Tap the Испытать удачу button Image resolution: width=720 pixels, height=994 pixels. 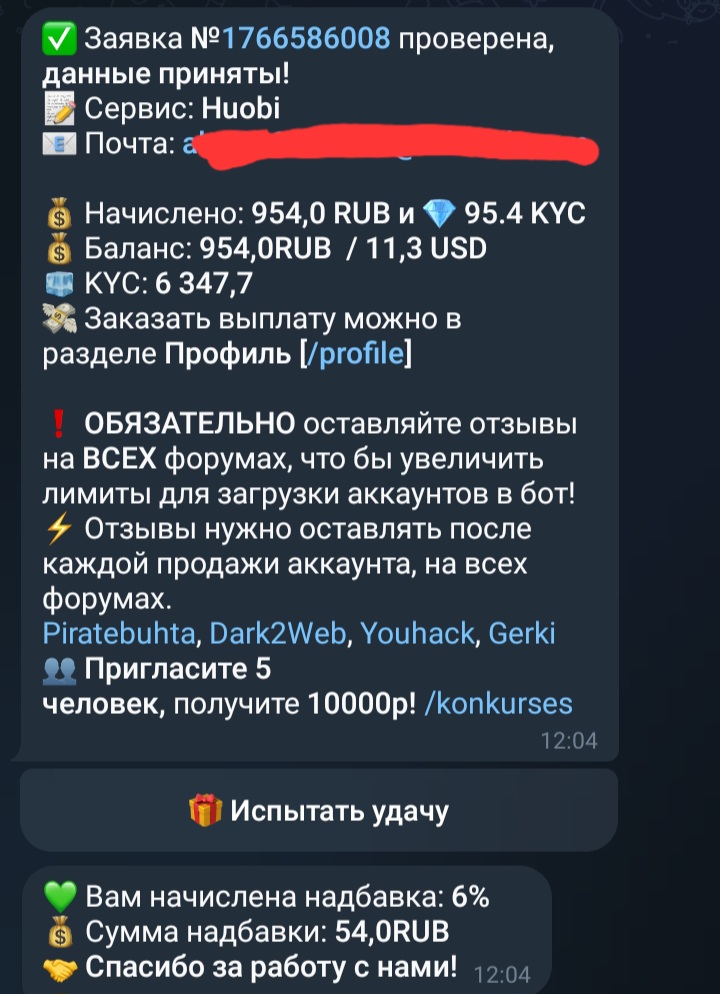[x=318, y=810]
